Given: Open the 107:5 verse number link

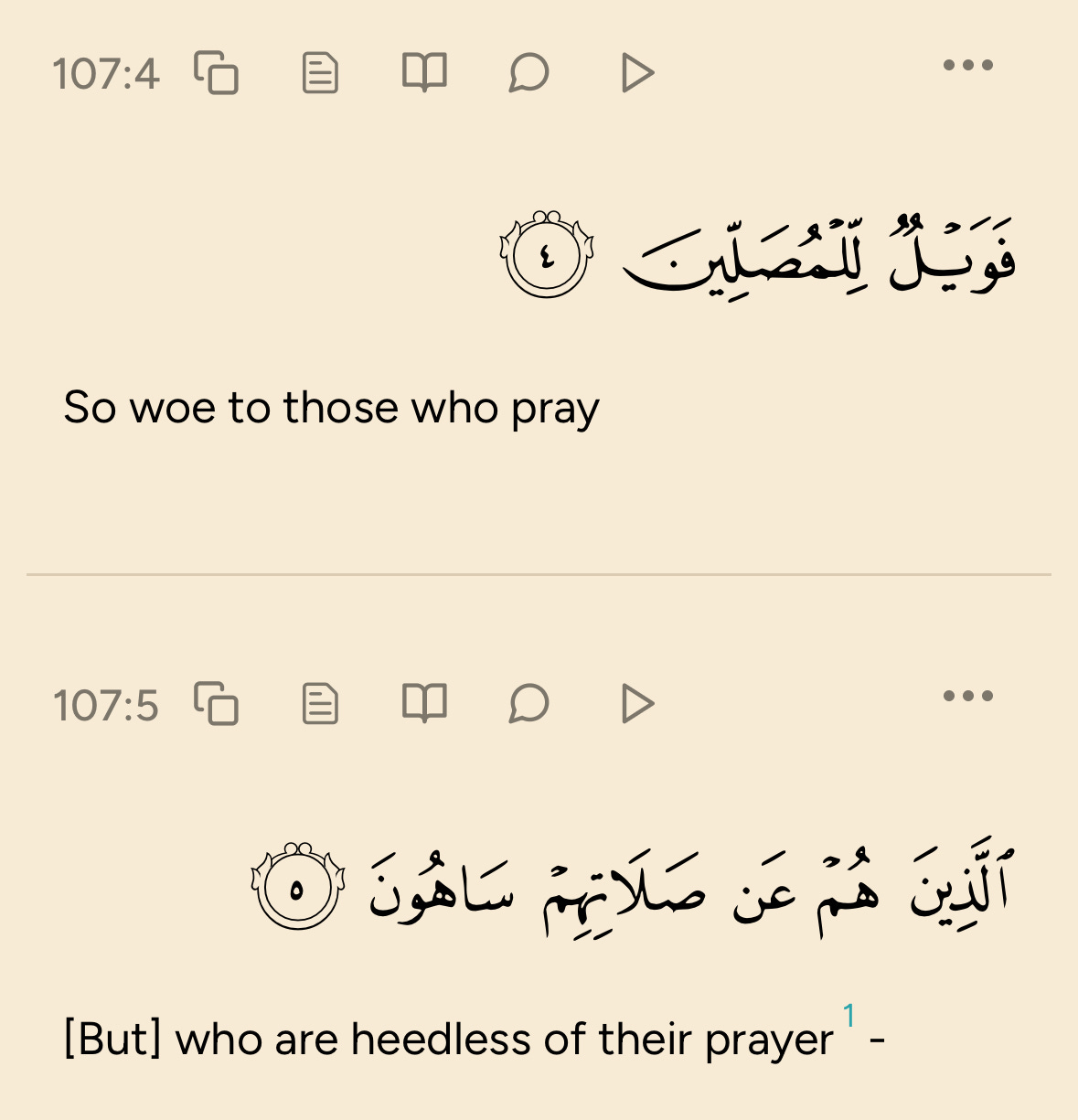Looking at the screenshot, I should (x=106, y=706).
